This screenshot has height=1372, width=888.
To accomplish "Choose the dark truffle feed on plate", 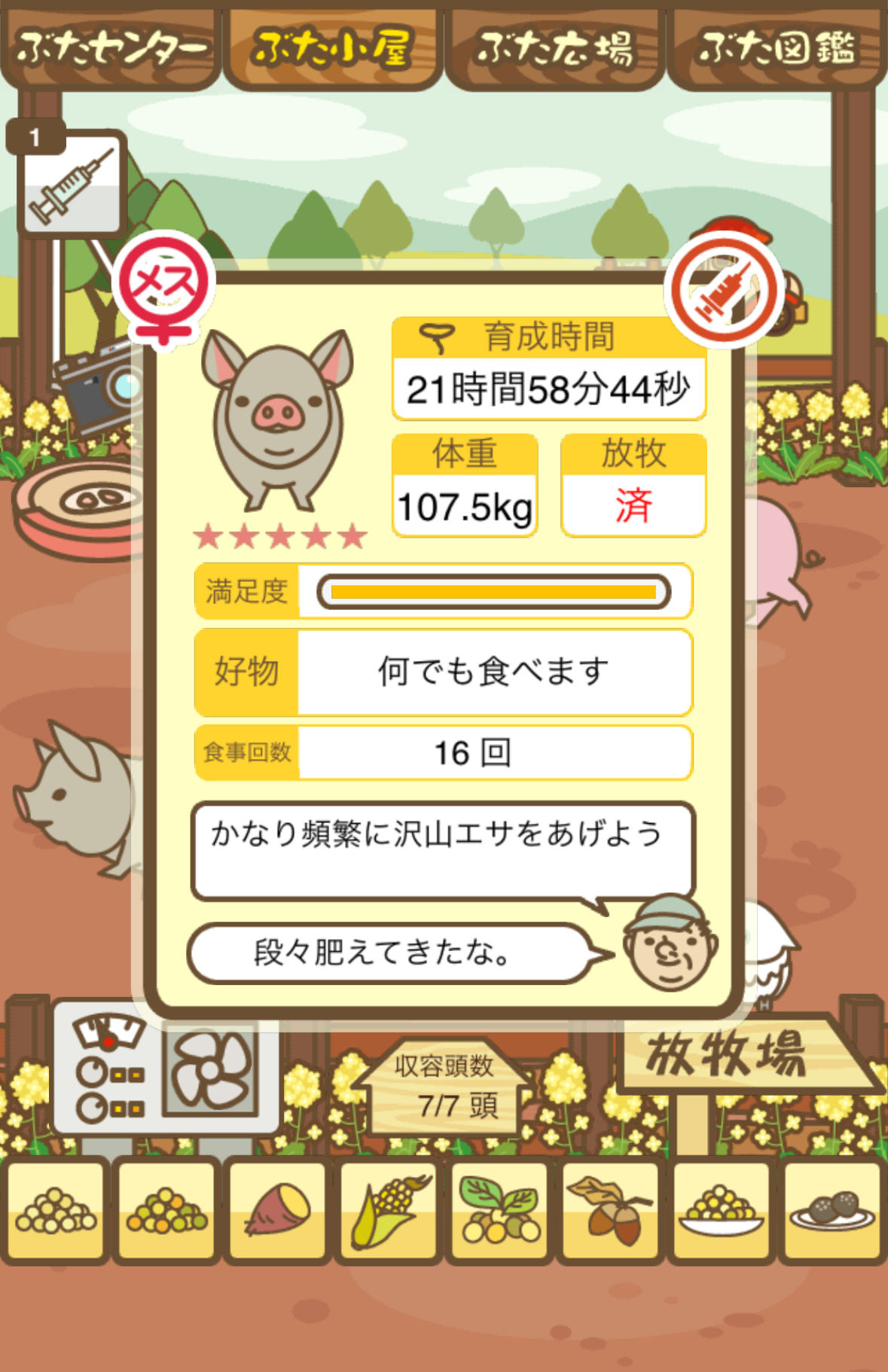I will coord(832,1211).
